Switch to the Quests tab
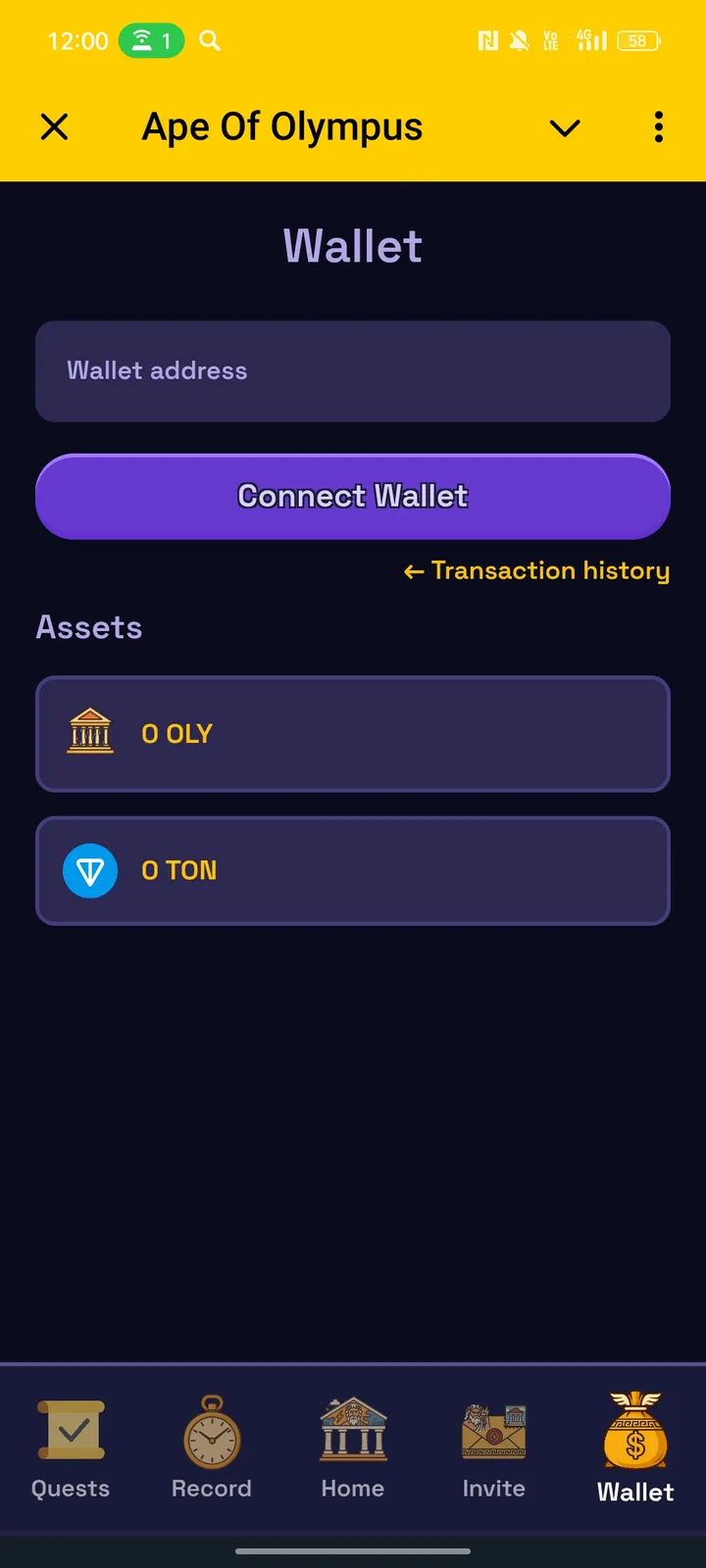 pyautogui.click(x=71, y=1446)
